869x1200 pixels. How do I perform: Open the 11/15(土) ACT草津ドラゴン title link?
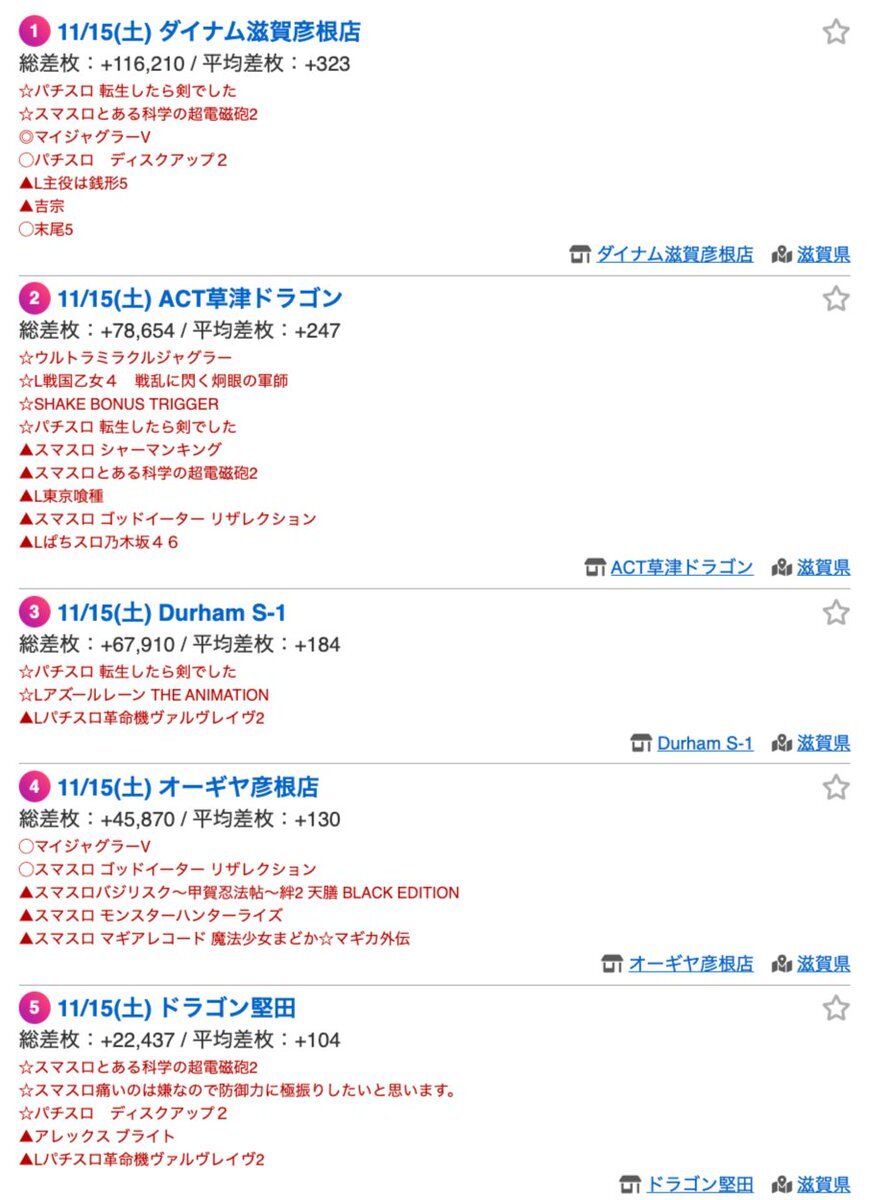[x=200, y=298]
